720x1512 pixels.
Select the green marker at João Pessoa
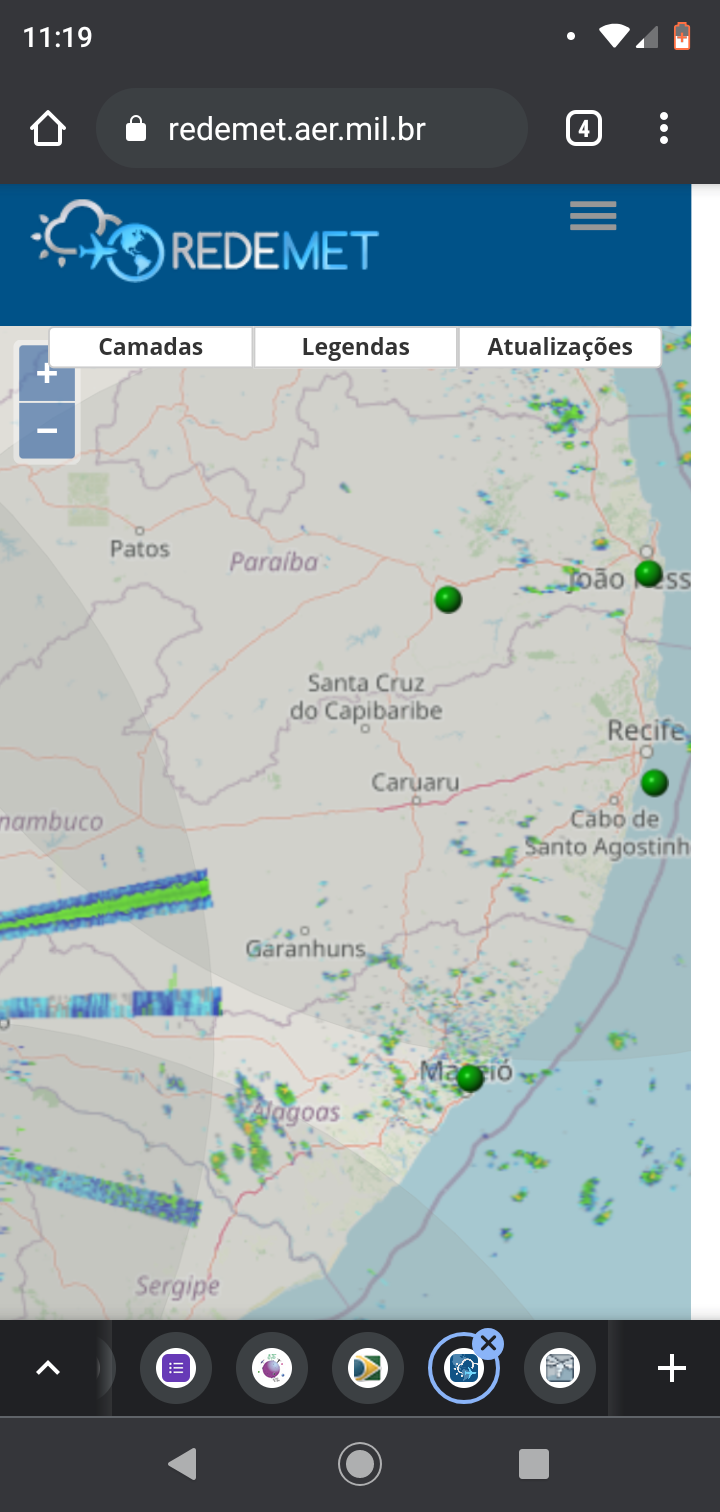pos(649,573)
